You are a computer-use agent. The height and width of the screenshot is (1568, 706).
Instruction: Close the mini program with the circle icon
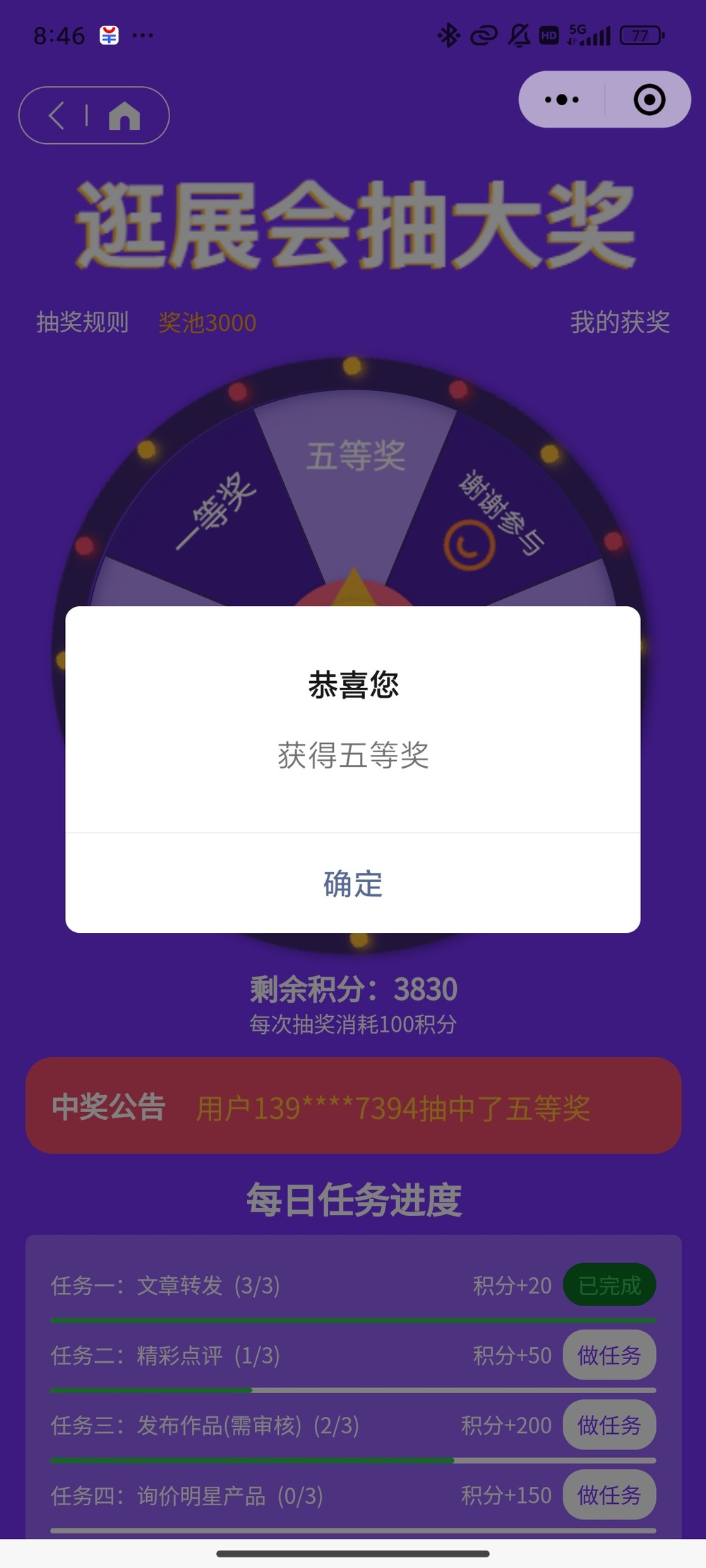point(649,99)
